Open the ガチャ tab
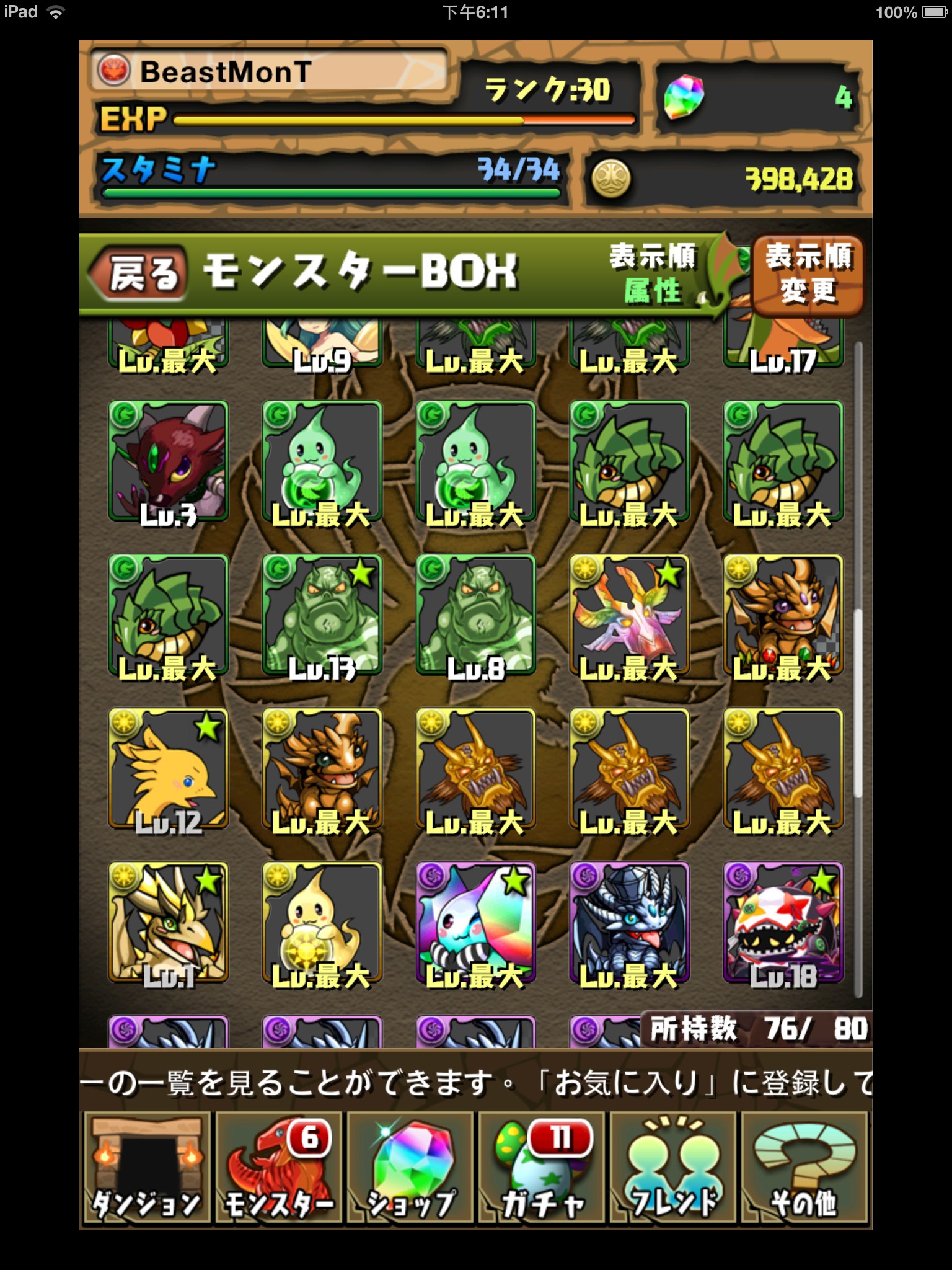The width and height of the screenshot is (952, 1270). click(x=542, y=1168)
